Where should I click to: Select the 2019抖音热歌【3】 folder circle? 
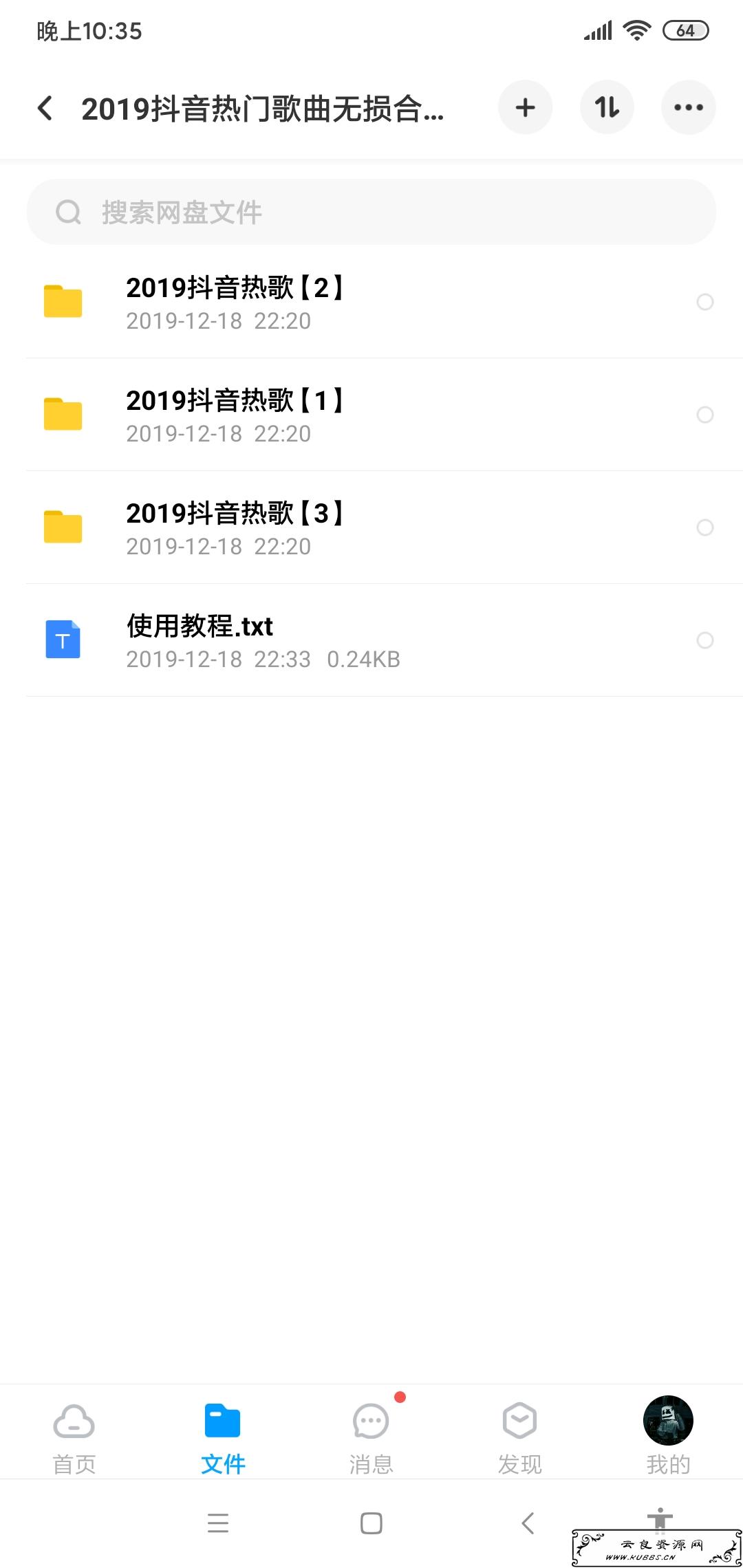[704, 527]
